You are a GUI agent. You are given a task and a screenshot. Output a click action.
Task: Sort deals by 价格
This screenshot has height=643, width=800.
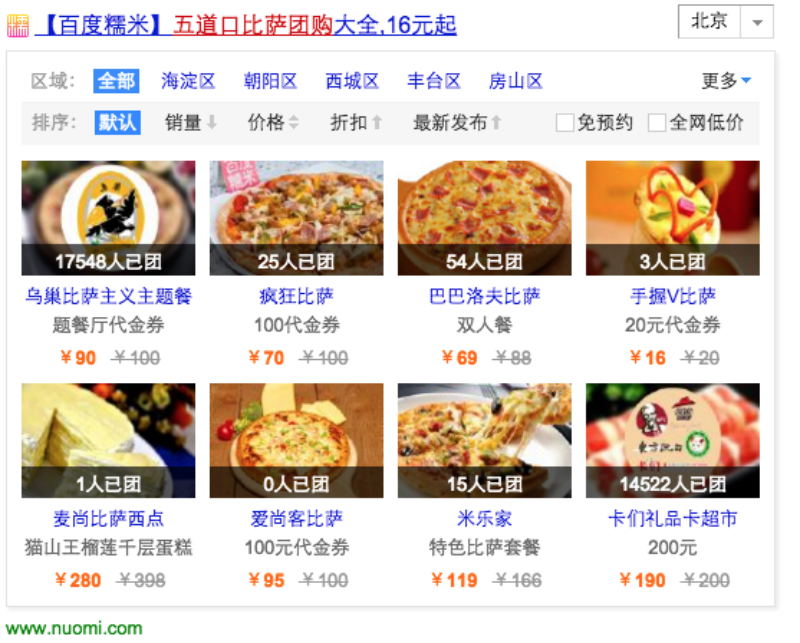[272, 123]
